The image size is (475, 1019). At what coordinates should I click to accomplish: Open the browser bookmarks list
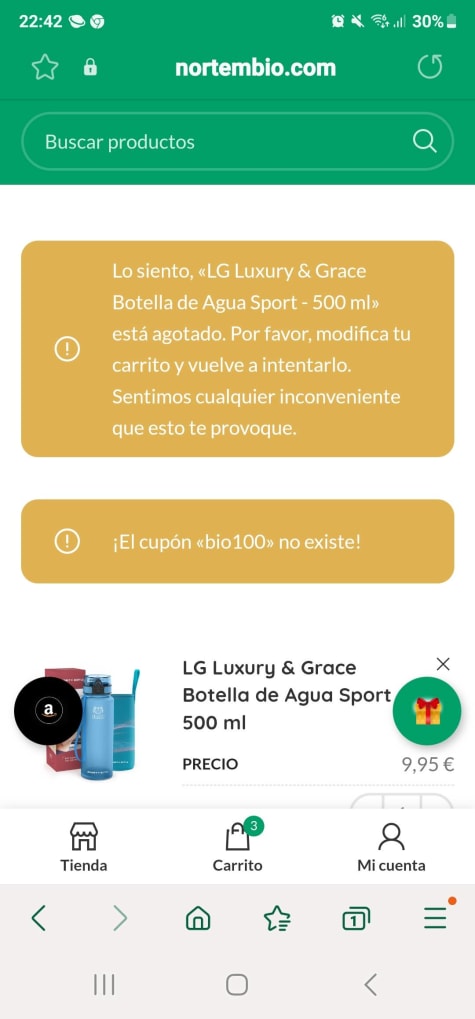277,918
